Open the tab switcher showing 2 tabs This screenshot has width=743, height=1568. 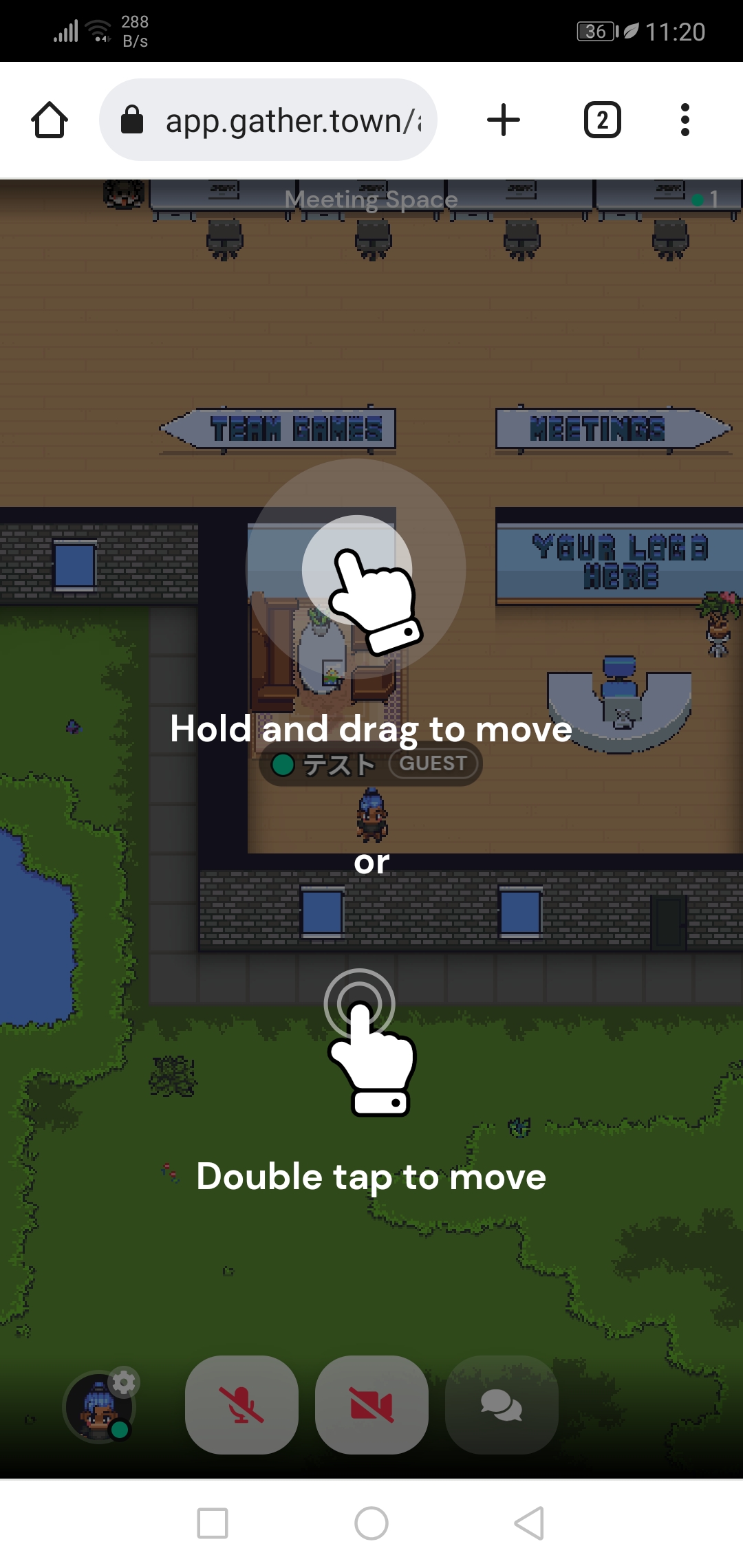(x=603, y=120)
